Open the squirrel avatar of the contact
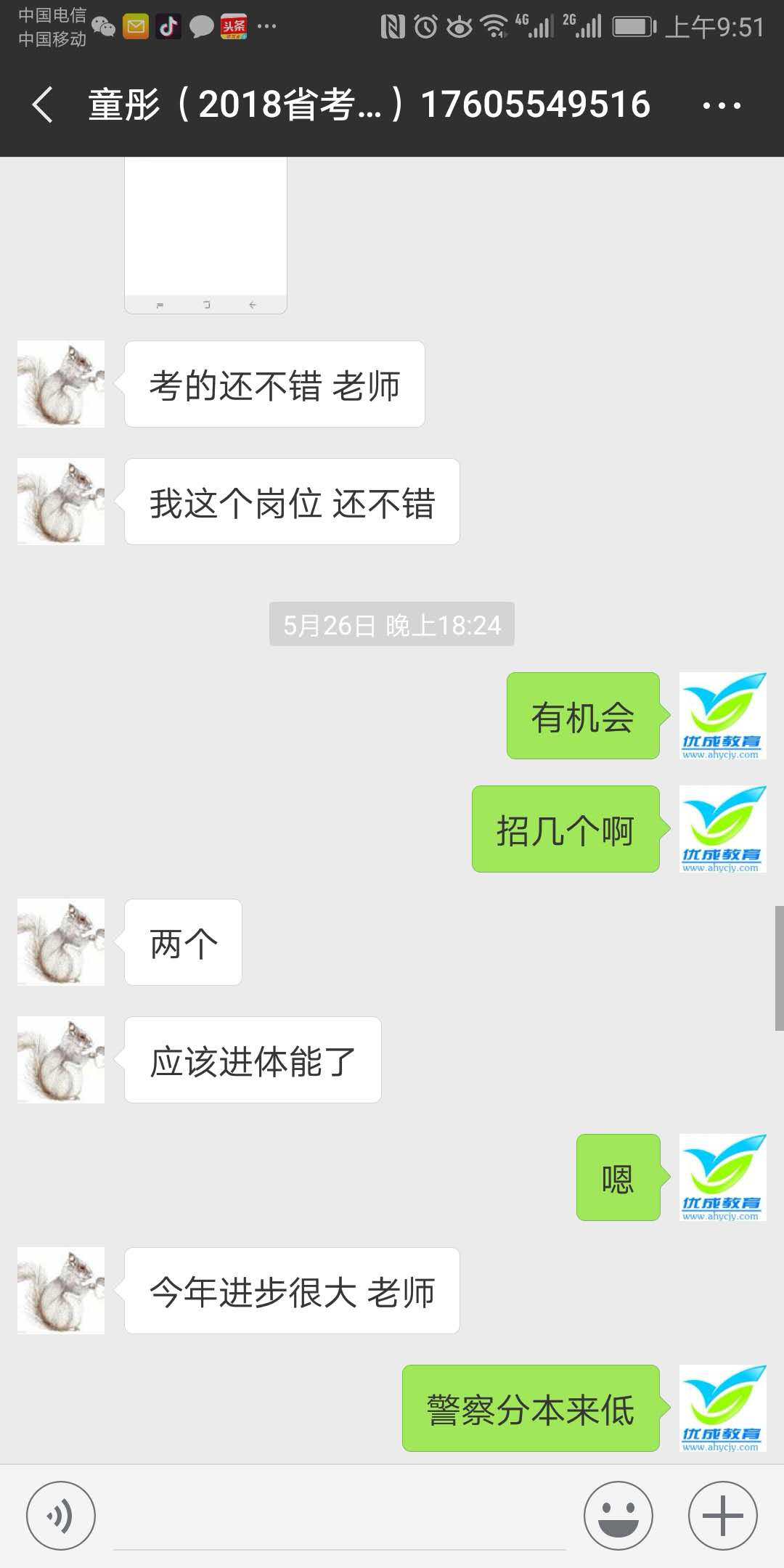The height and width of the screenshot is (1568, 784). click(60, 383)
